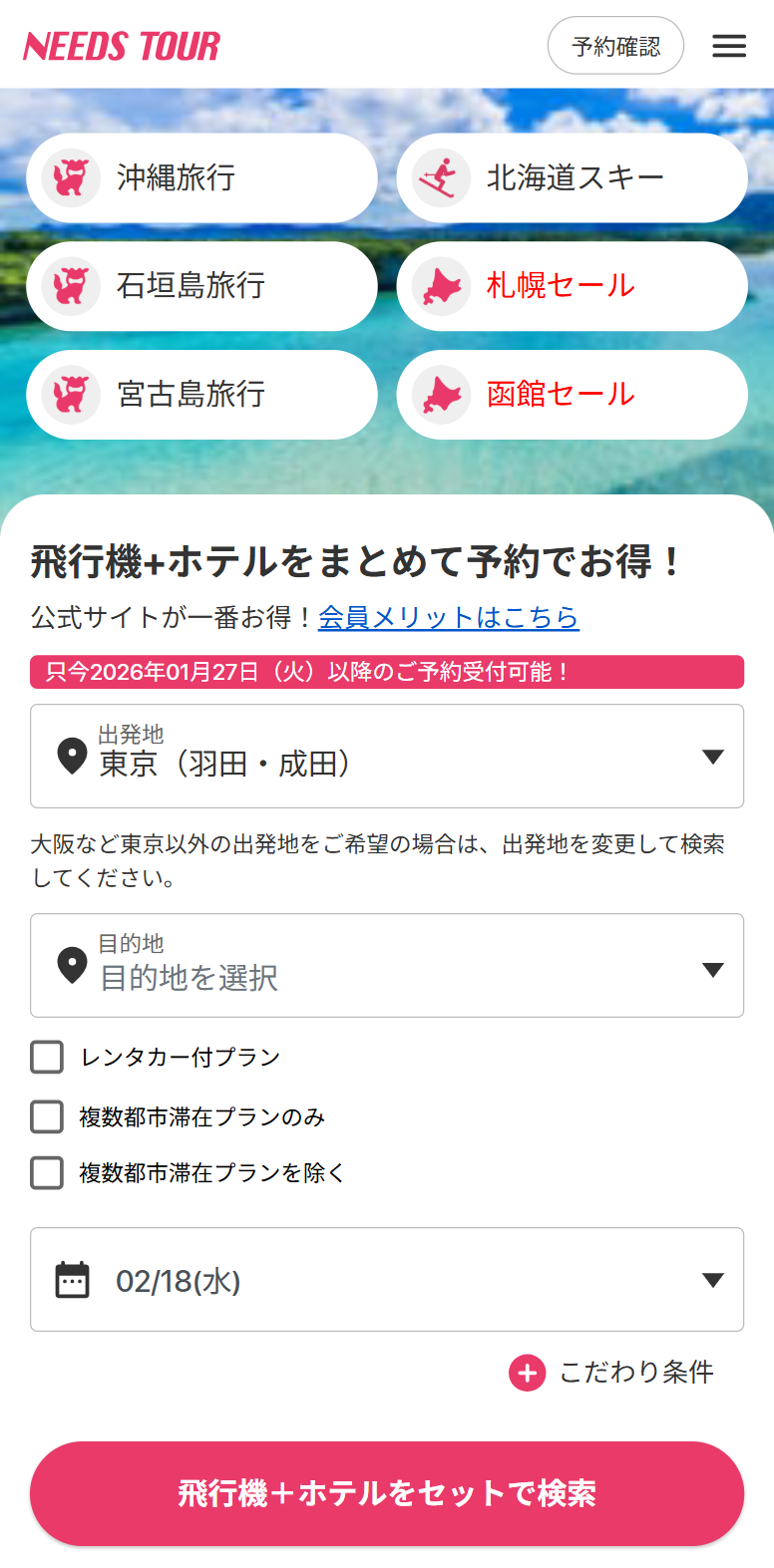Expand the 目的地 destination dropdown

coord(387,966)
